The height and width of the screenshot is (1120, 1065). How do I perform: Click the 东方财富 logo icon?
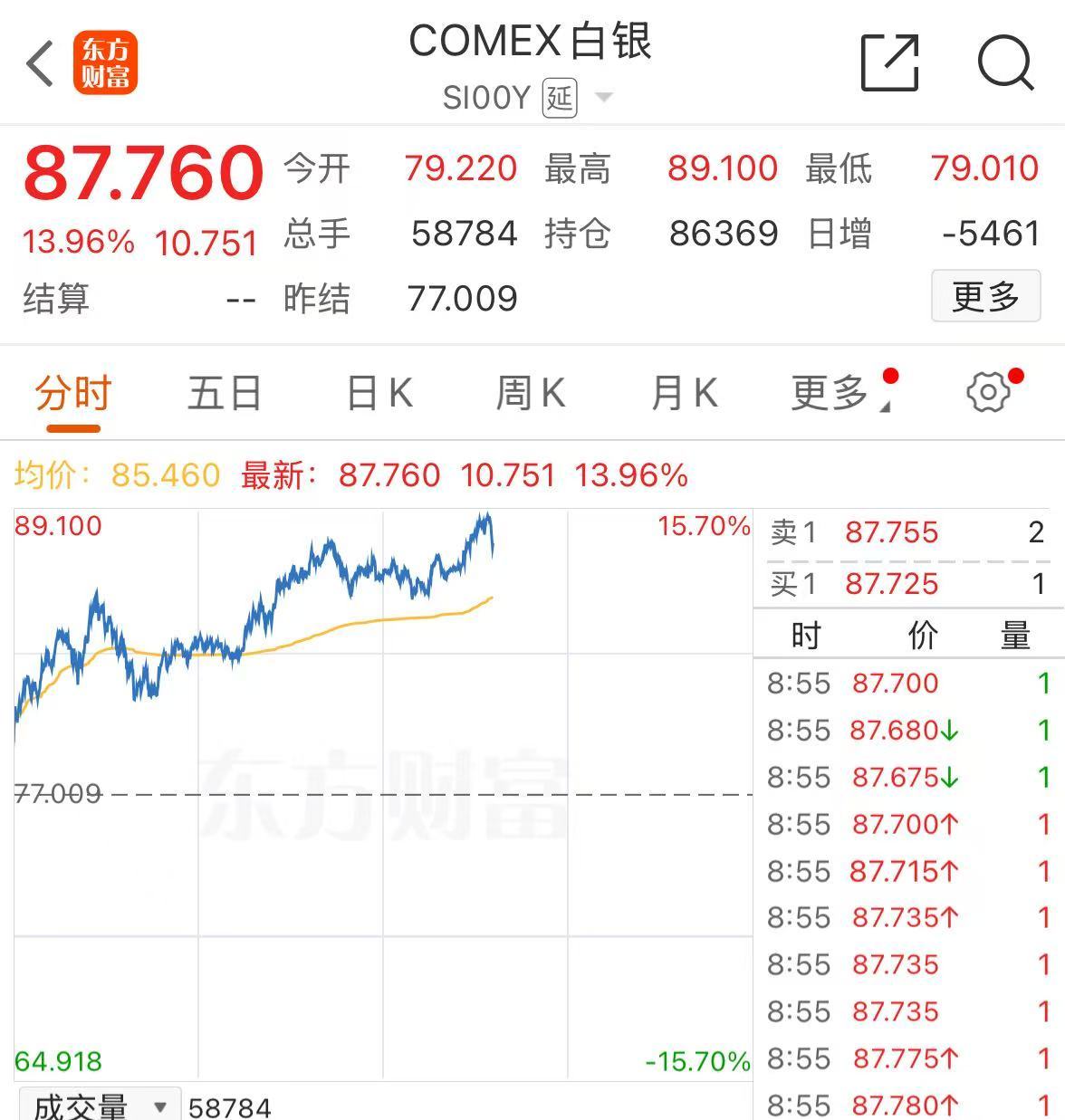(x=105, y=63)
